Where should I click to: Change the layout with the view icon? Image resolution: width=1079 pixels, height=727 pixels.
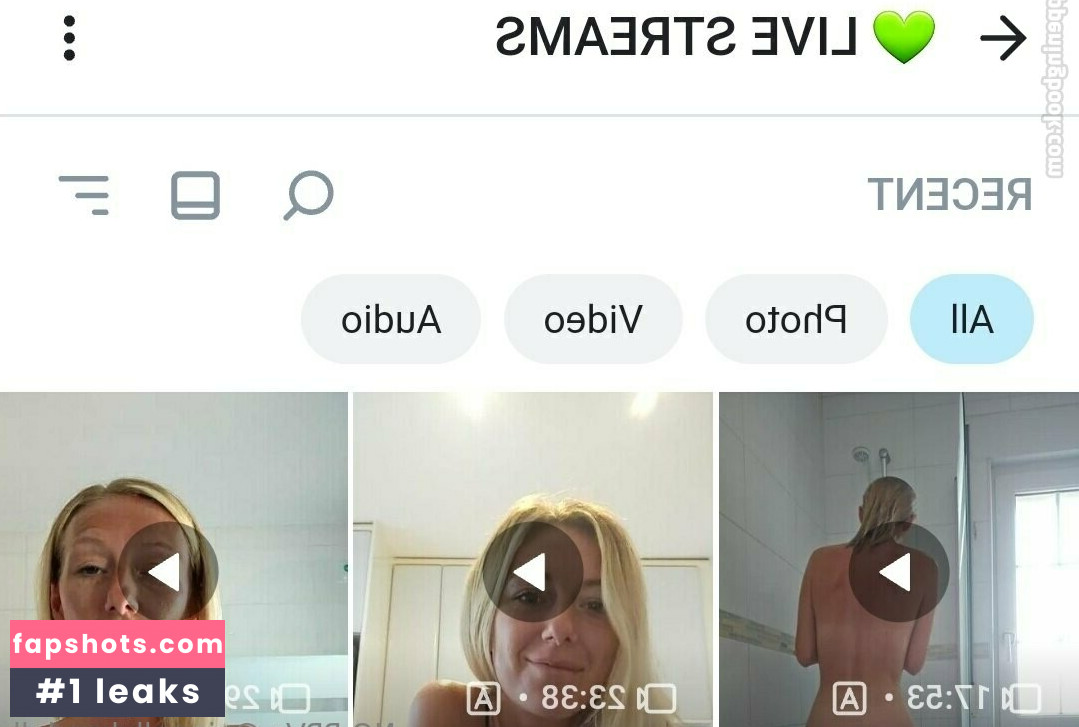pos(195,194)
